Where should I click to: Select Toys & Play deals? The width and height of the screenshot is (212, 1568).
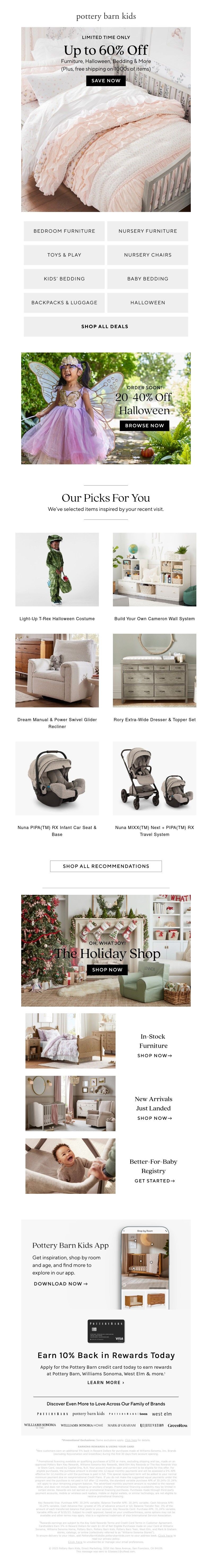coord(64,255)
